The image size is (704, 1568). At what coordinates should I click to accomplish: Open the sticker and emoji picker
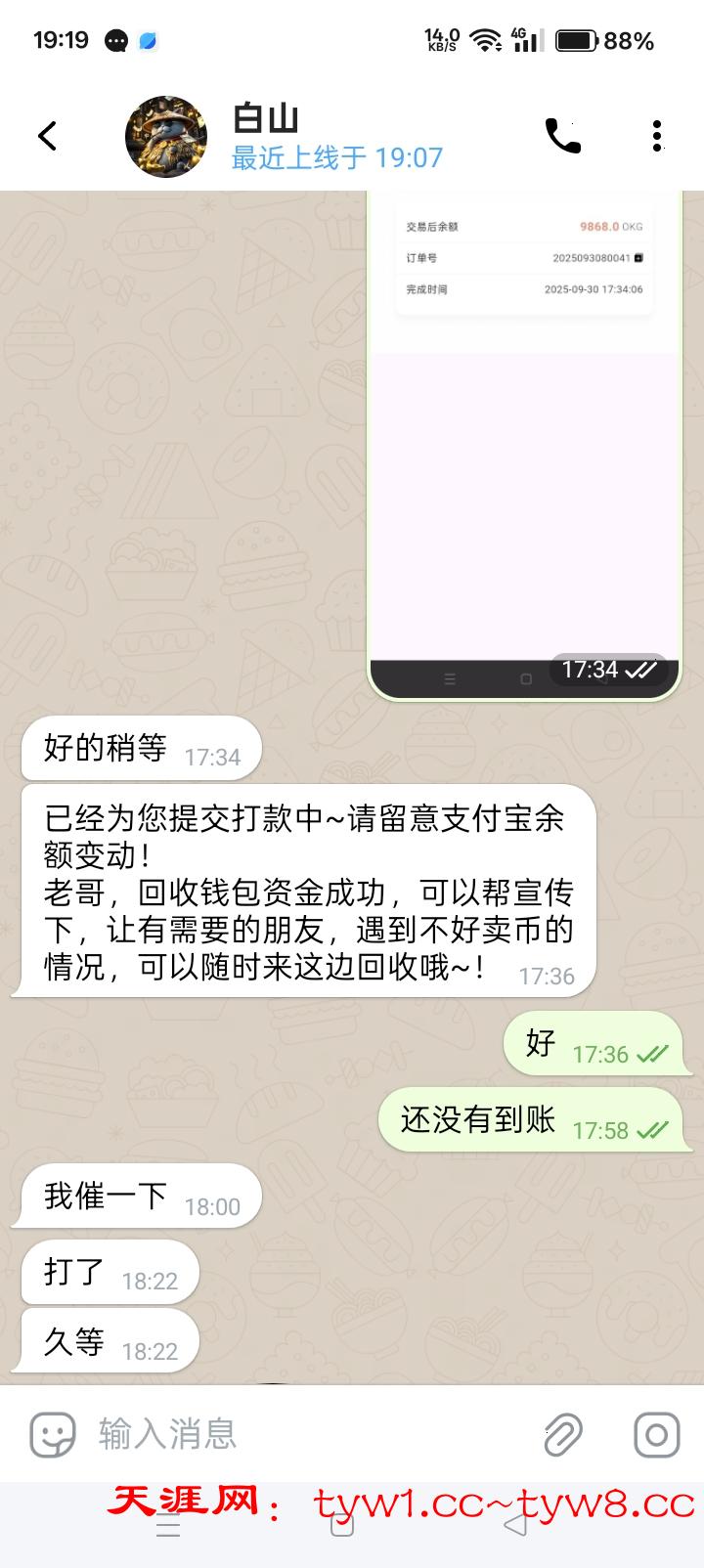coord(53,1434)
